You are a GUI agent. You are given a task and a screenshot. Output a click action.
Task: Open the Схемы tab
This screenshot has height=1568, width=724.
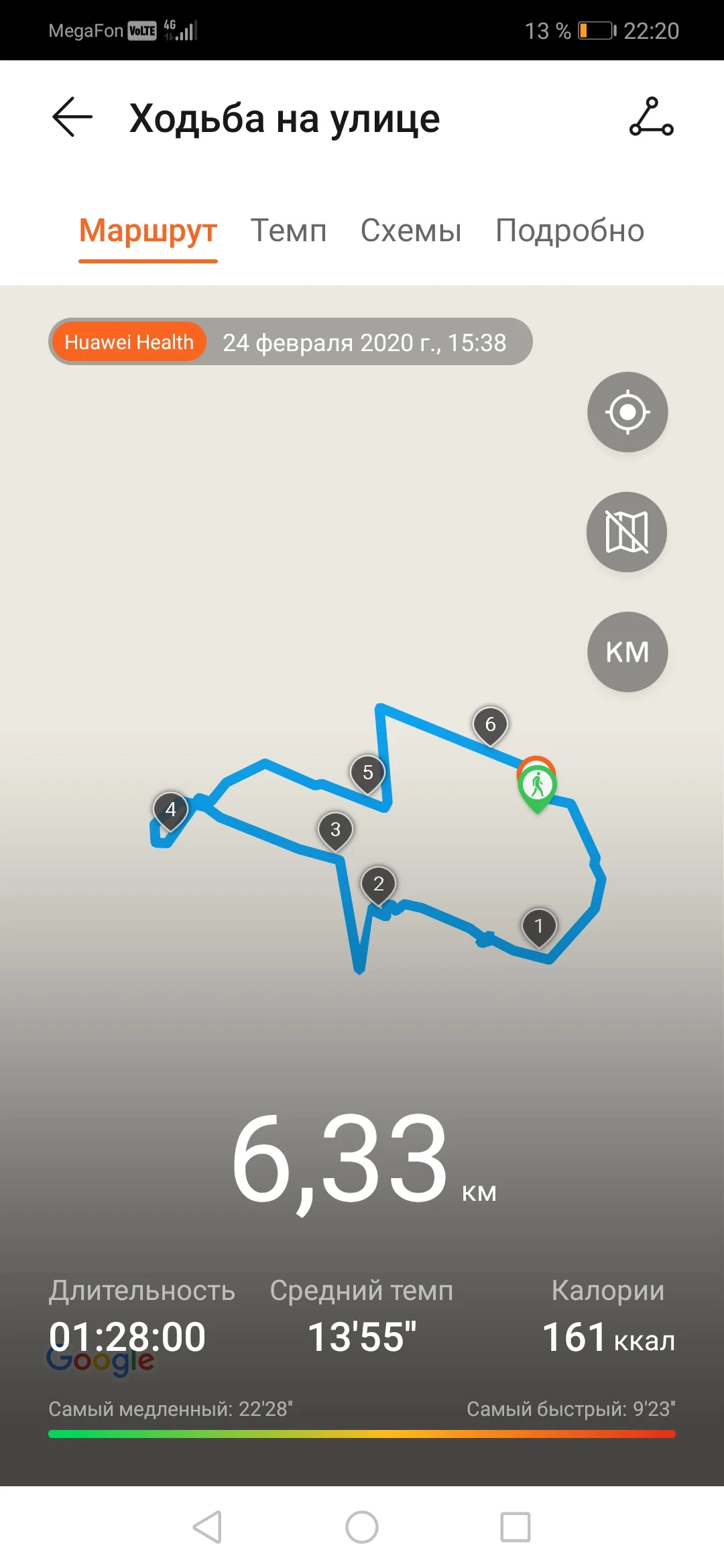coord(411,231)
